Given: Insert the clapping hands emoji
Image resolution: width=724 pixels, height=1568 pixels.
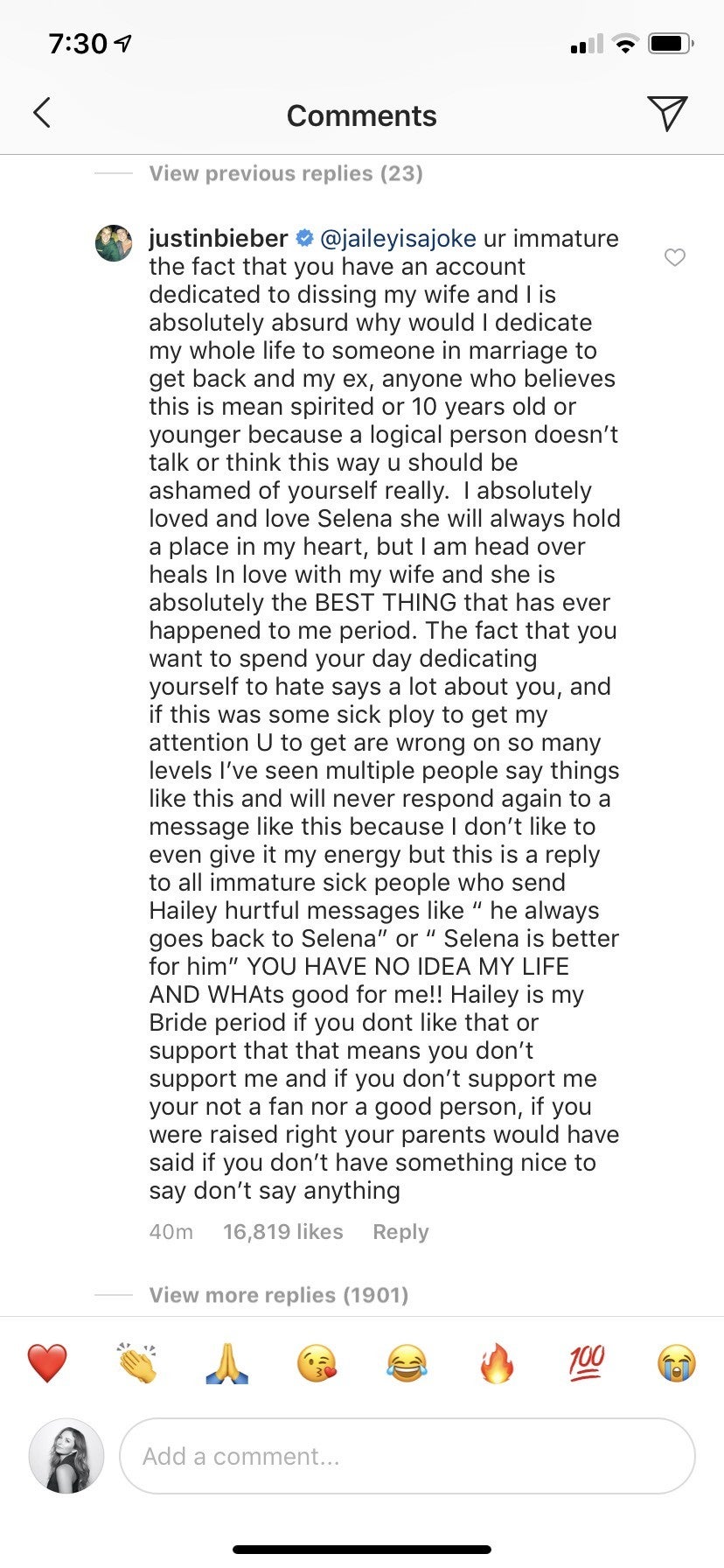Looking at the screenshot, I should (x=137, y=1363).
